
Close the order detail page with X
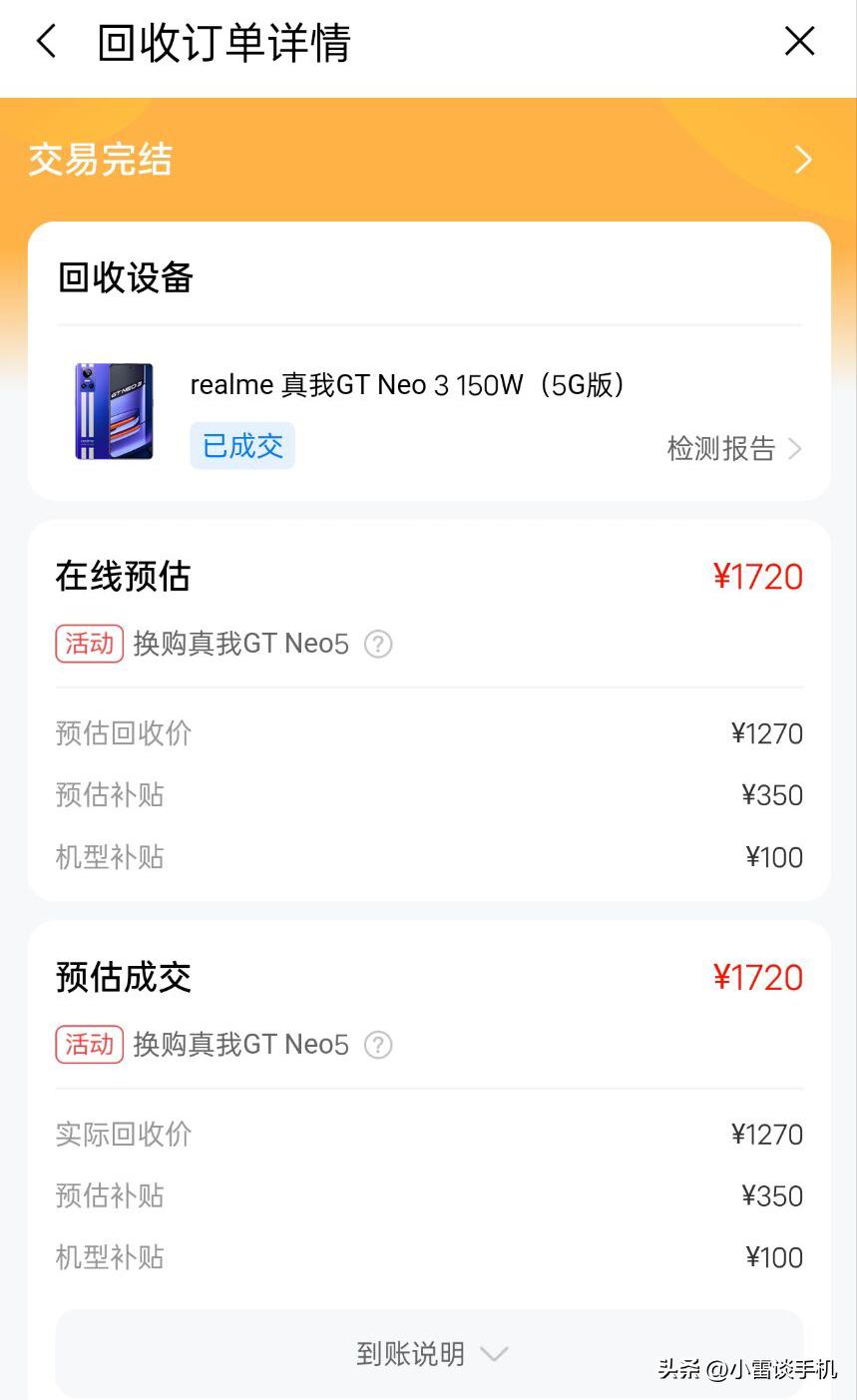[799, 41]
